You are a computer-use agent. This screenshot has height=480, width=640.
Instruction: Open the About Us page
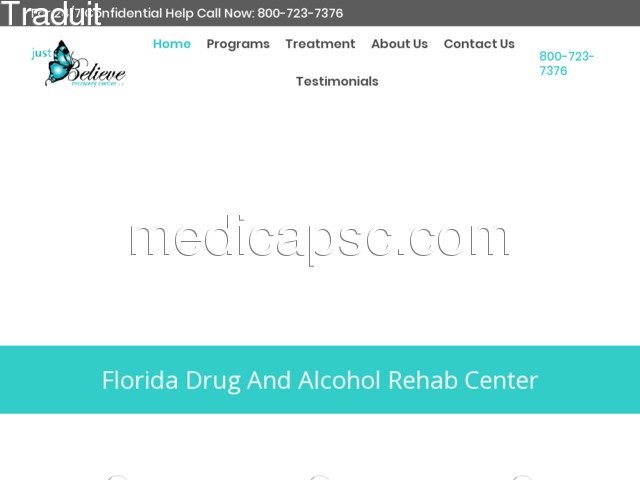(x=399, y=44)
